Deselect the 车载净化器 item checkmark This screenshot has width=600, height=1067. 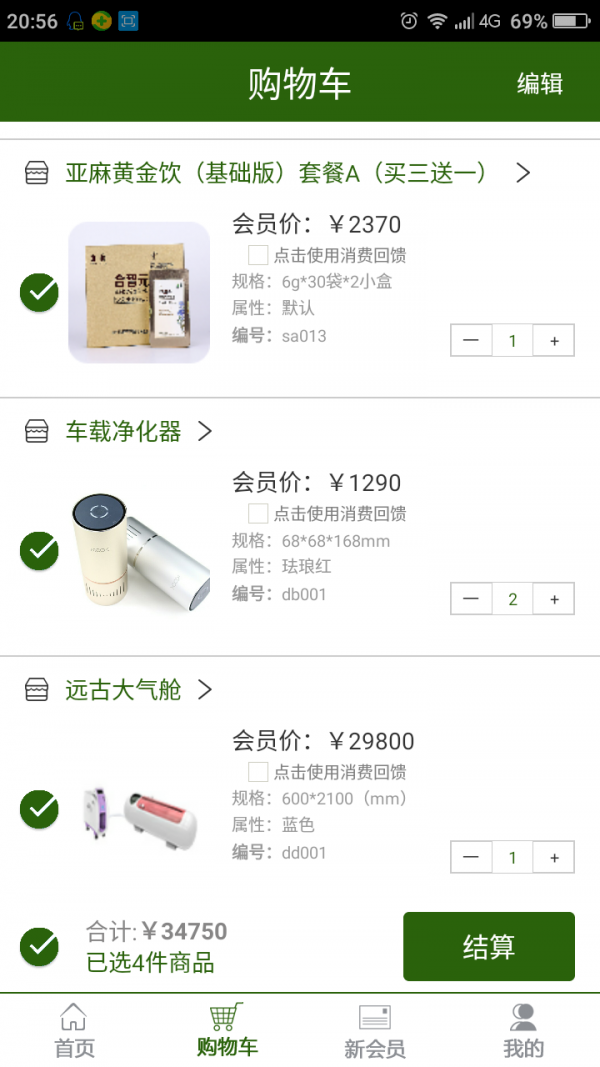click(x=40, y=550)
